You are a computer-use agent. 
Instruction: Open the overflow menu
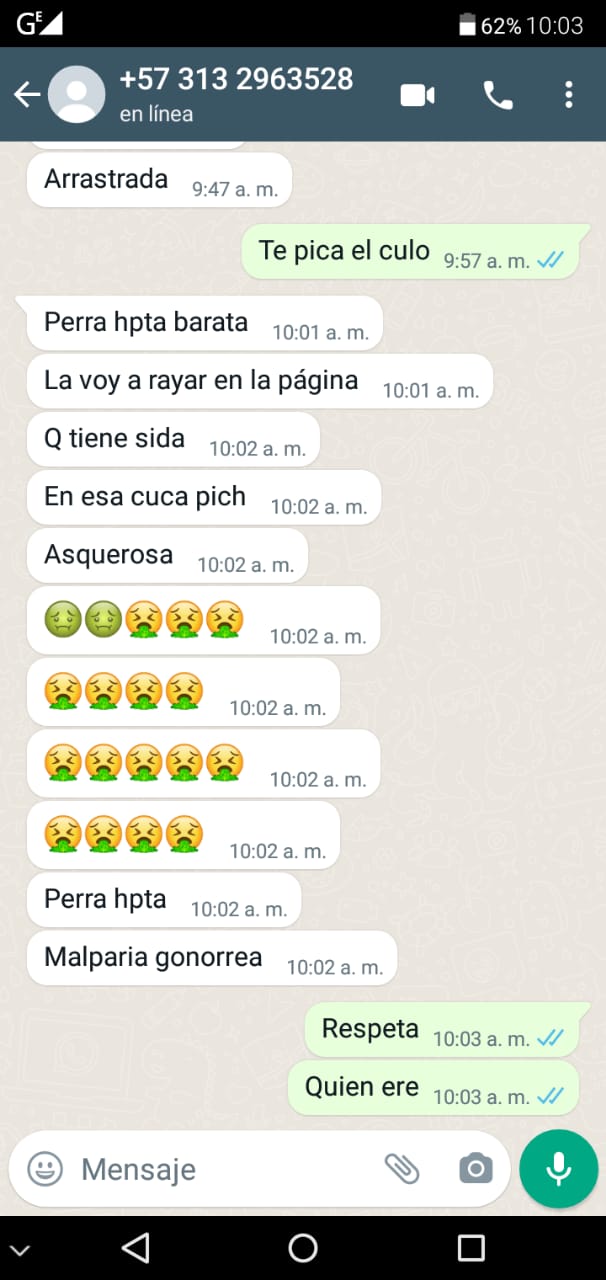tap(568, 95)
